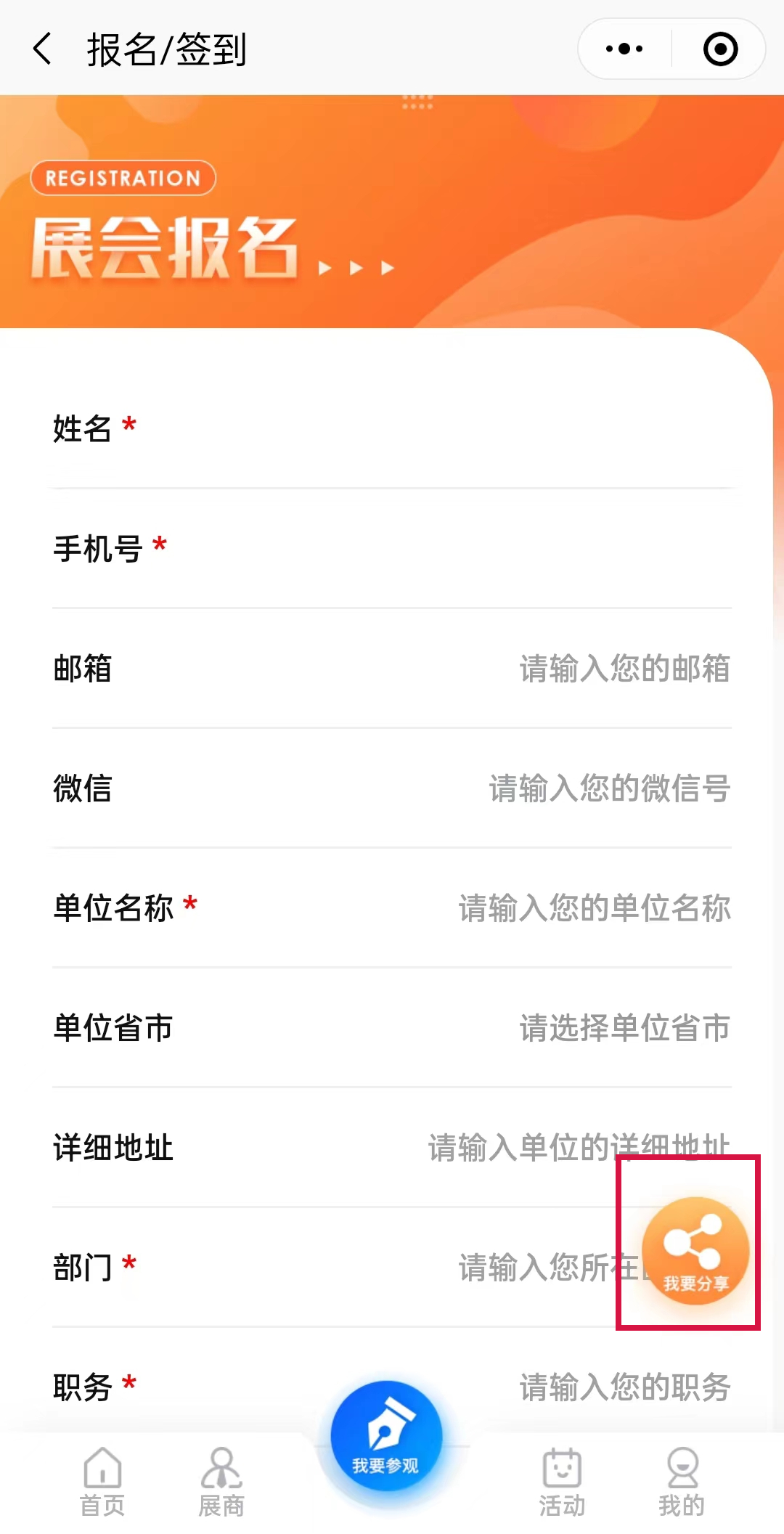
Task: Open the 单位省市 province/city picker
Action: [x=392, y=1027]
